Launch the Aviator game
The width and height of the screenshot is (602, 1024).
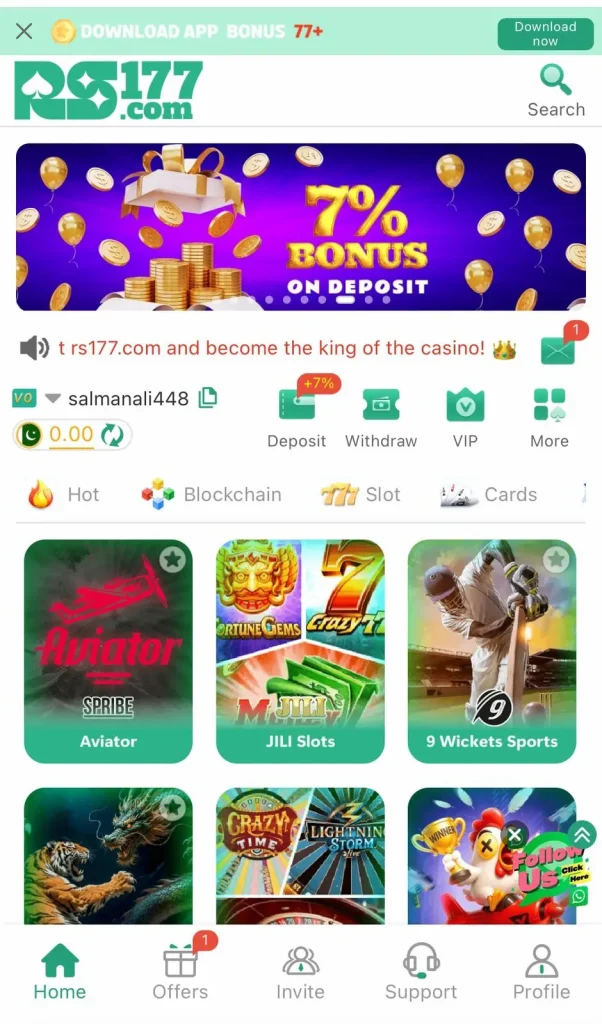click(108, 650)
